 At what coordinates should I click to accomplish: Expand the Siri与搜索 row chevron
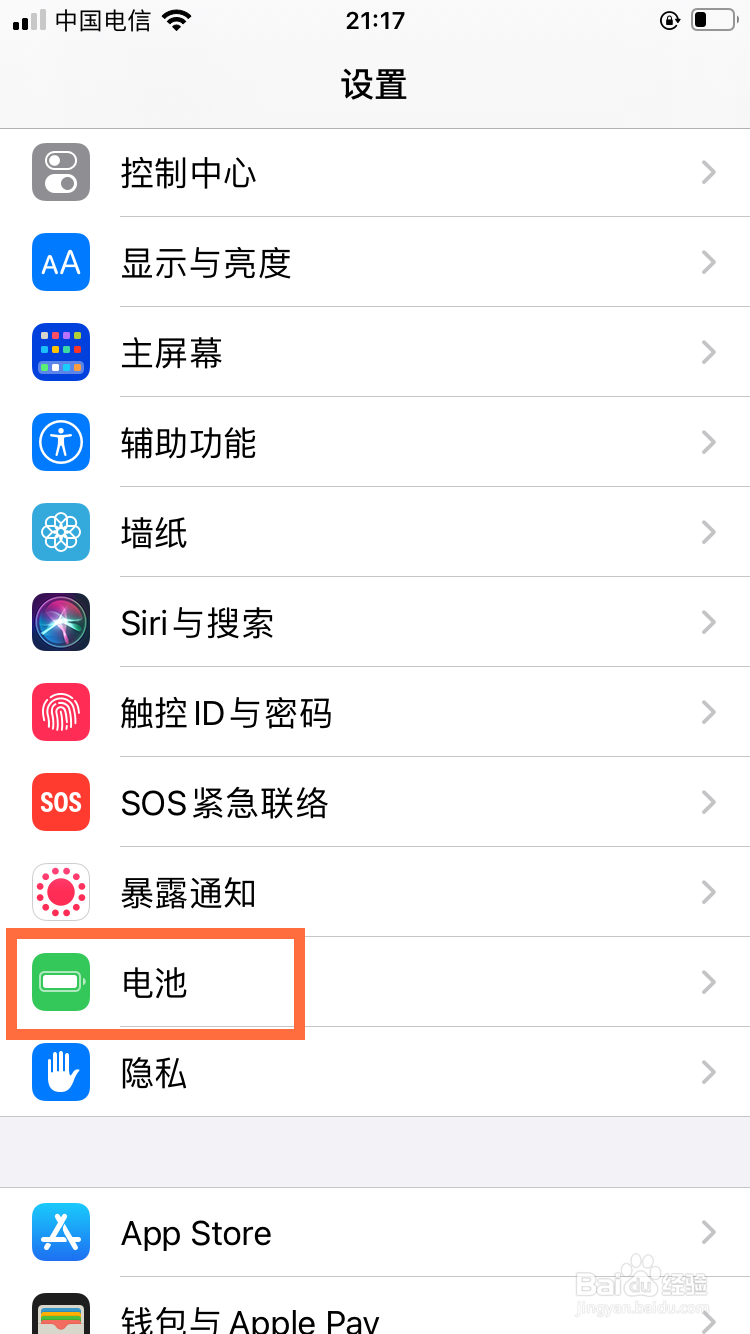(708, 622)
